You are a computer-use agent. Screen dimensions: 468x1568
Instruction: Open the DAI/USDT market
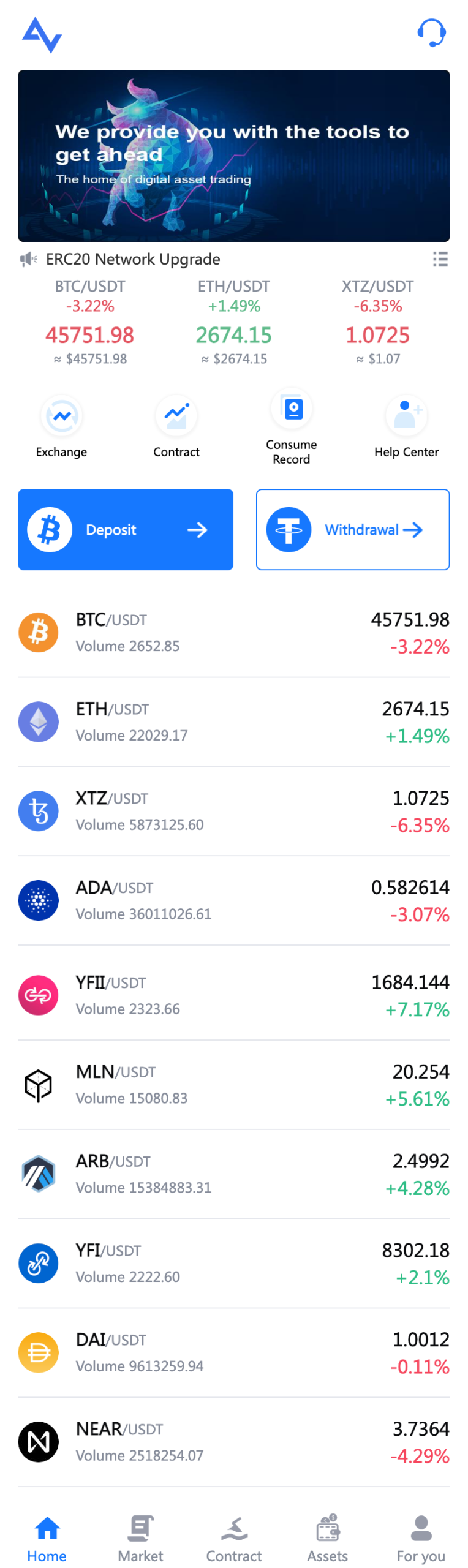(x=233, y=1352)
